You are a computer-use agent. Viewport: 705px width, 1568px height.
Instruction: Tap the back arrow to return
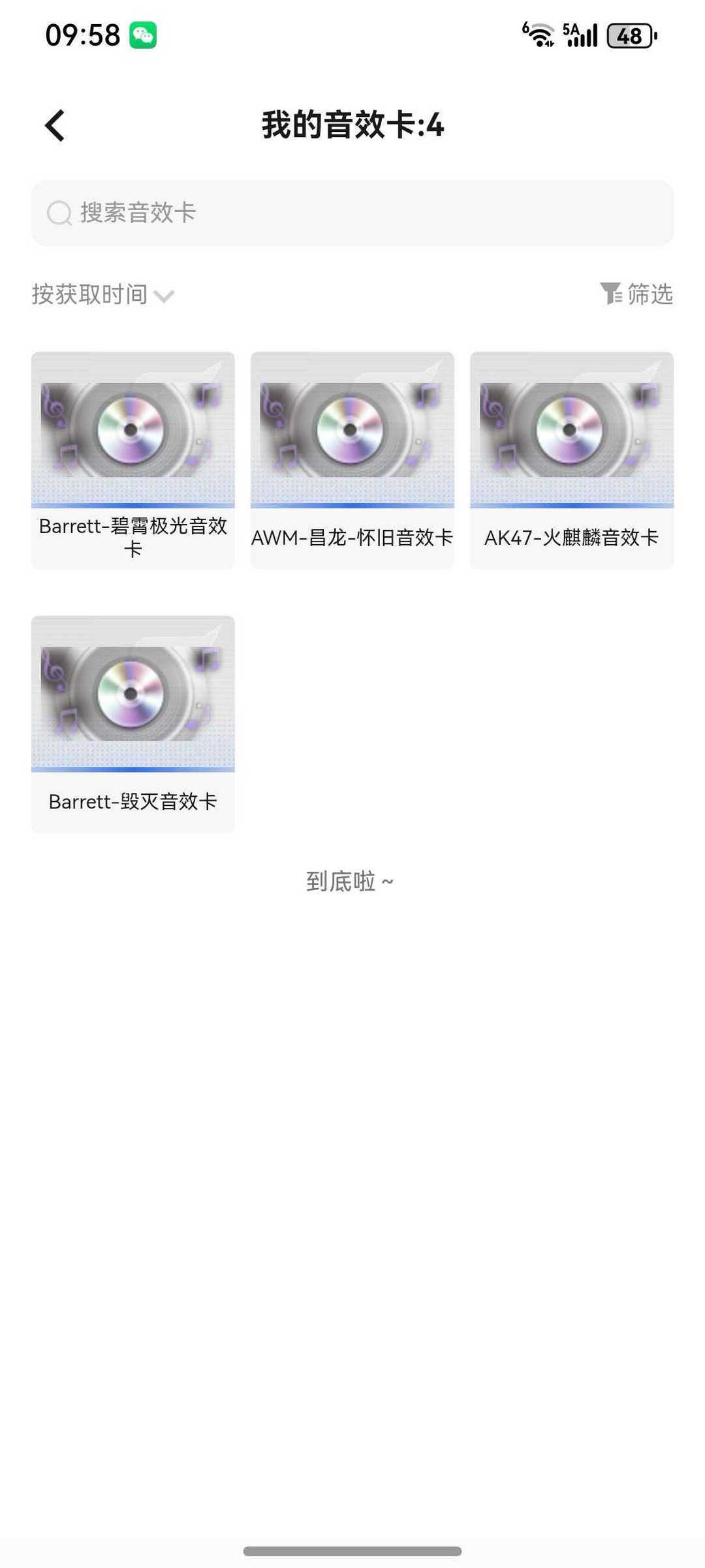pyautogui.click(x=55, y=125)
